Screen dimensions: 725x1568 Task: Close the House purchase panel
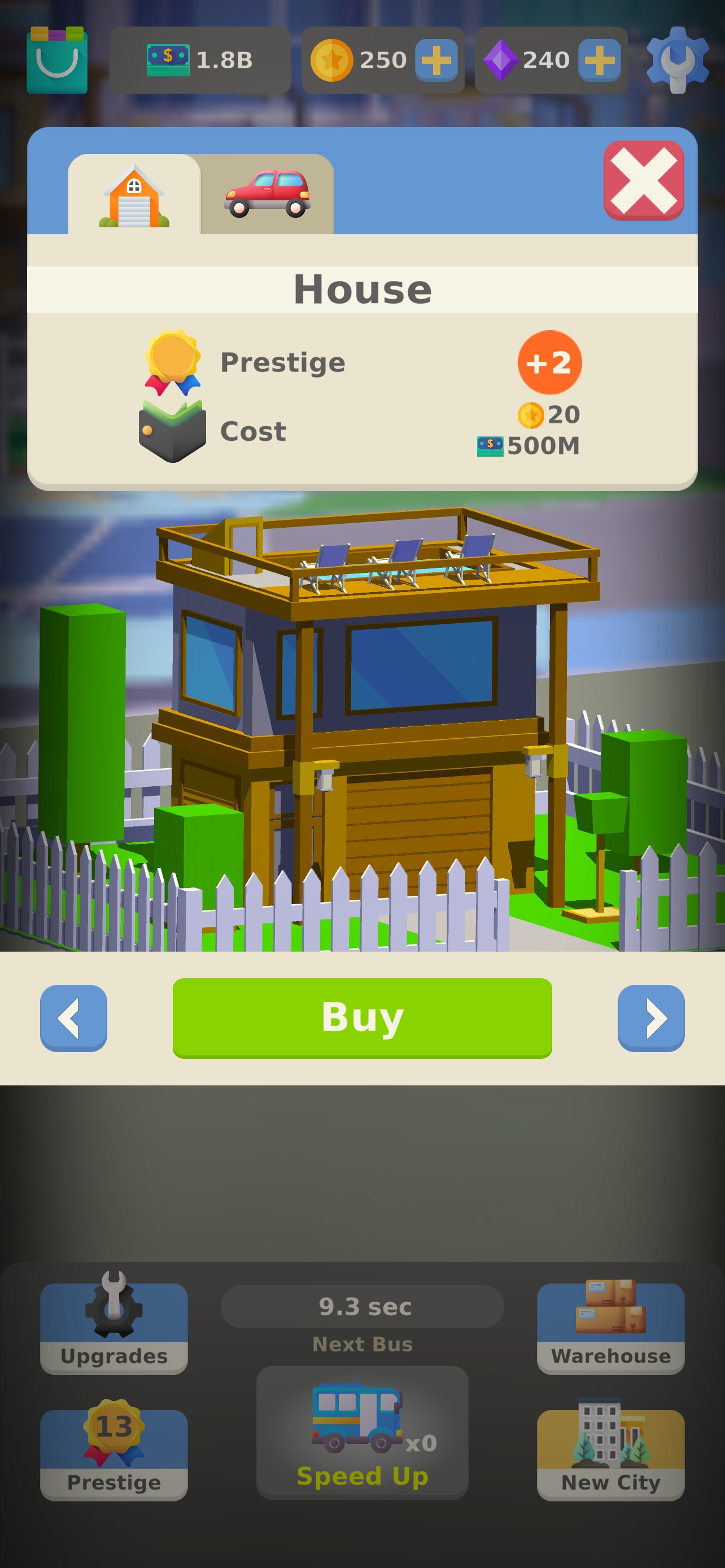(644, 181)
